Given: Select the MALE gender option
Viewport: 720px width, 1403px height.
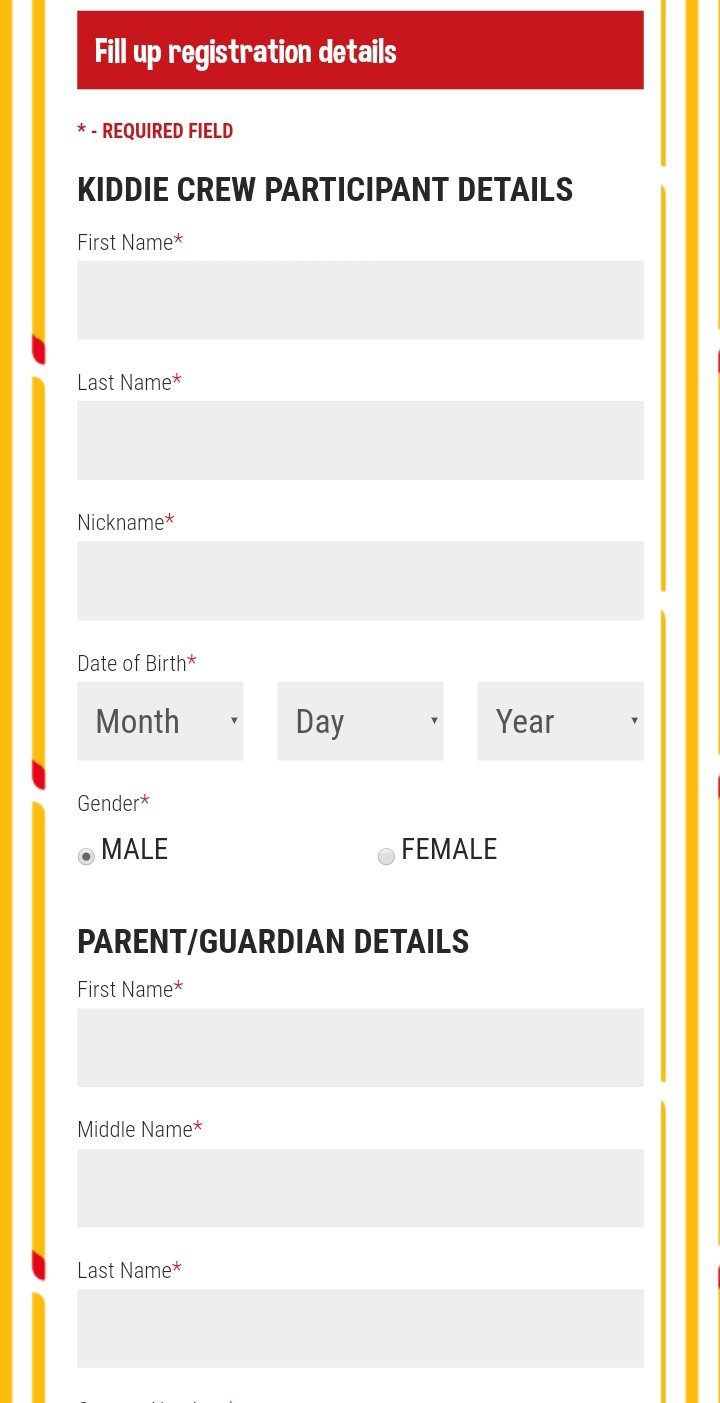Looking at the screenshot, I should pyautogui.click(x=87, y=856).
